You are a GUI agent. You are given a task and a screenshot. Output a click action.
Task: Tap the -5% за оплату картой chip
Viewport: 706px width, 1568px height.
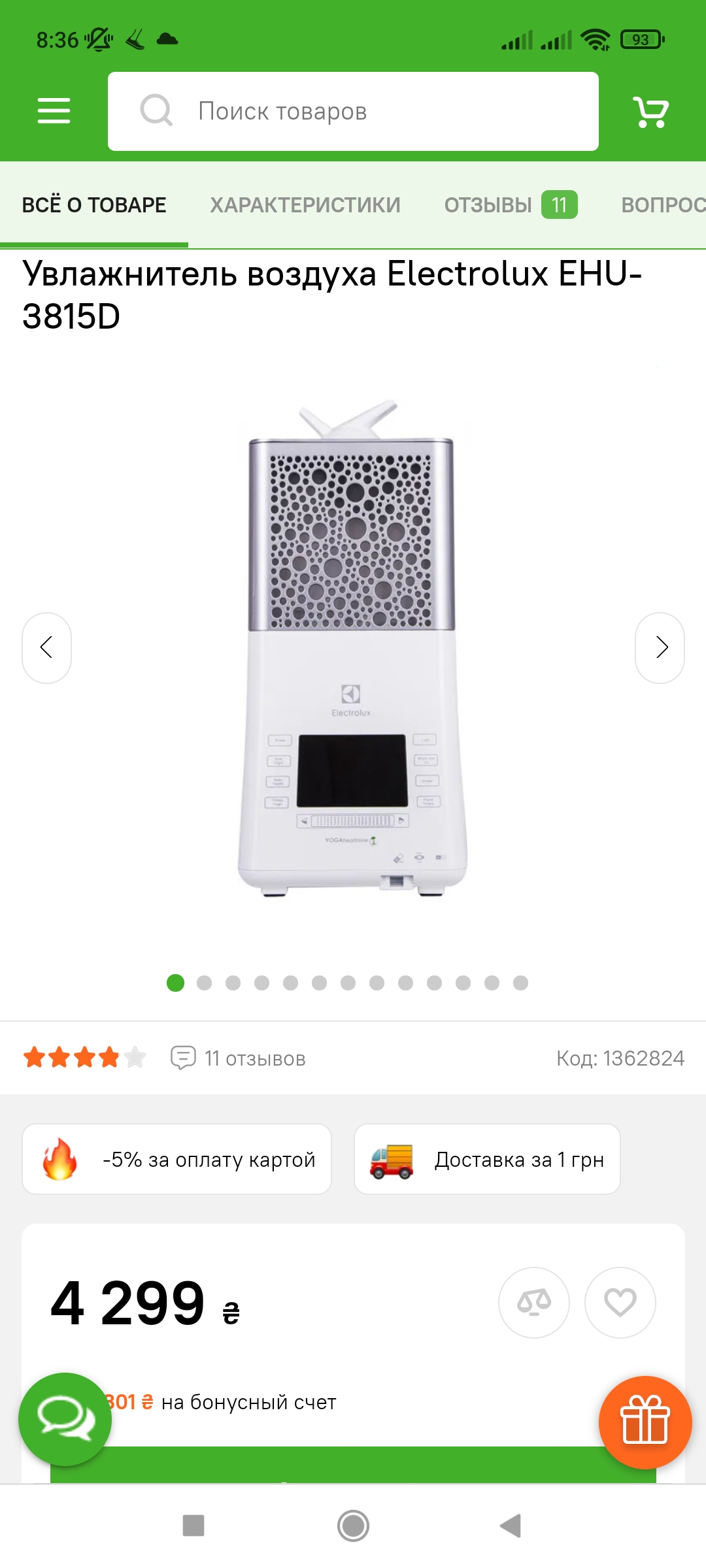pyautogui.click(x=176, y=1159)
